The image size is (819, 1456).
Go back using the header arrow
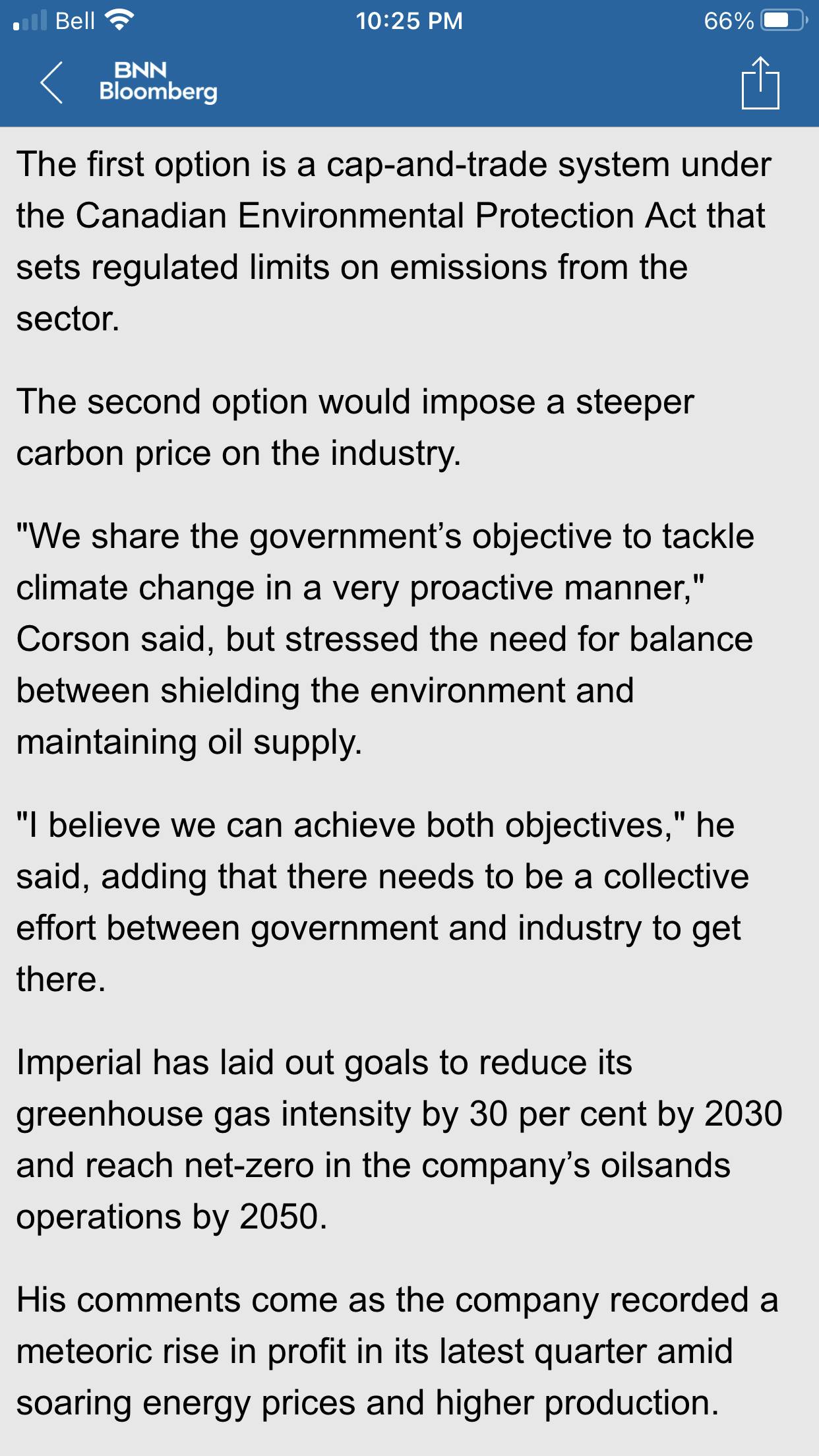(51, 83)
